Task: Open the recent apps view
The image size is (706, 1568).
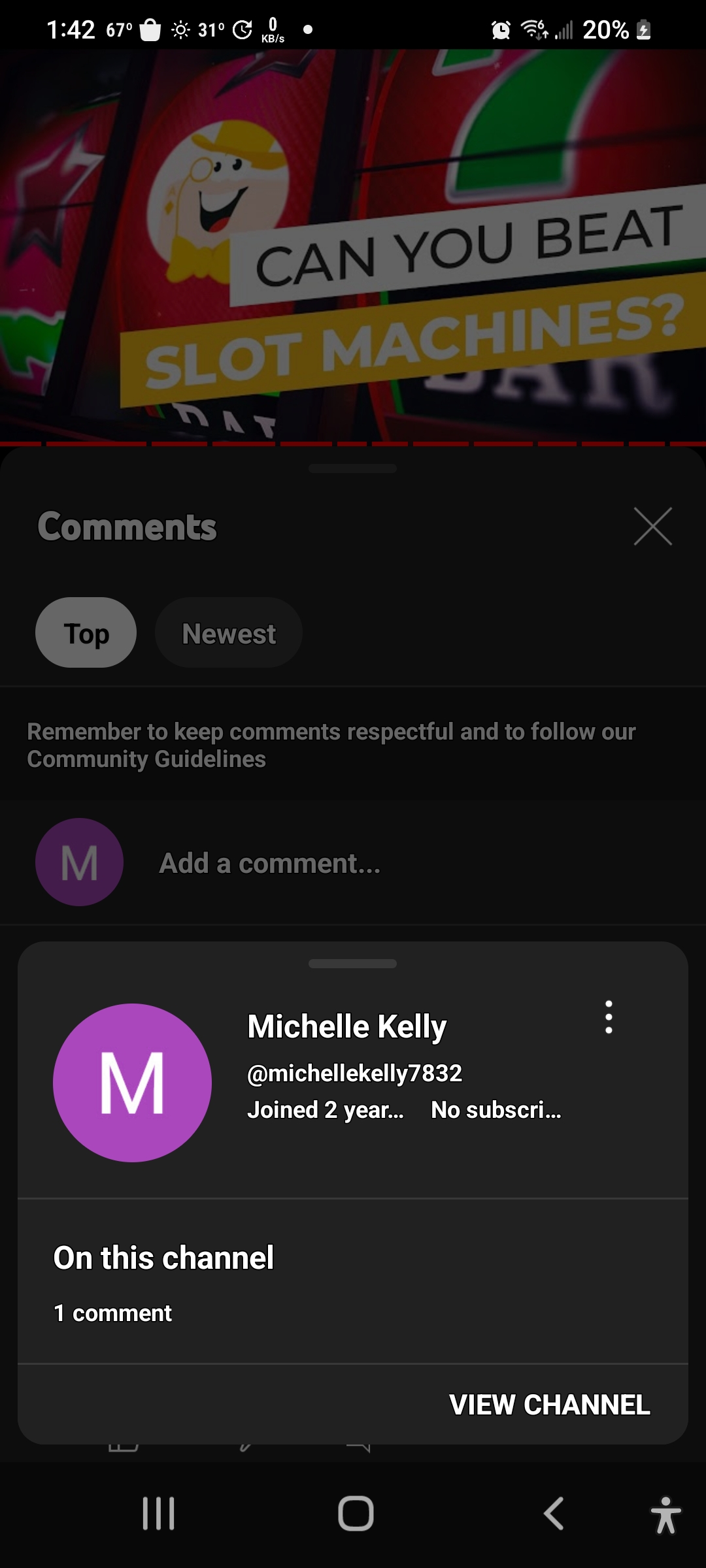Action: (x=158, y=1514)
